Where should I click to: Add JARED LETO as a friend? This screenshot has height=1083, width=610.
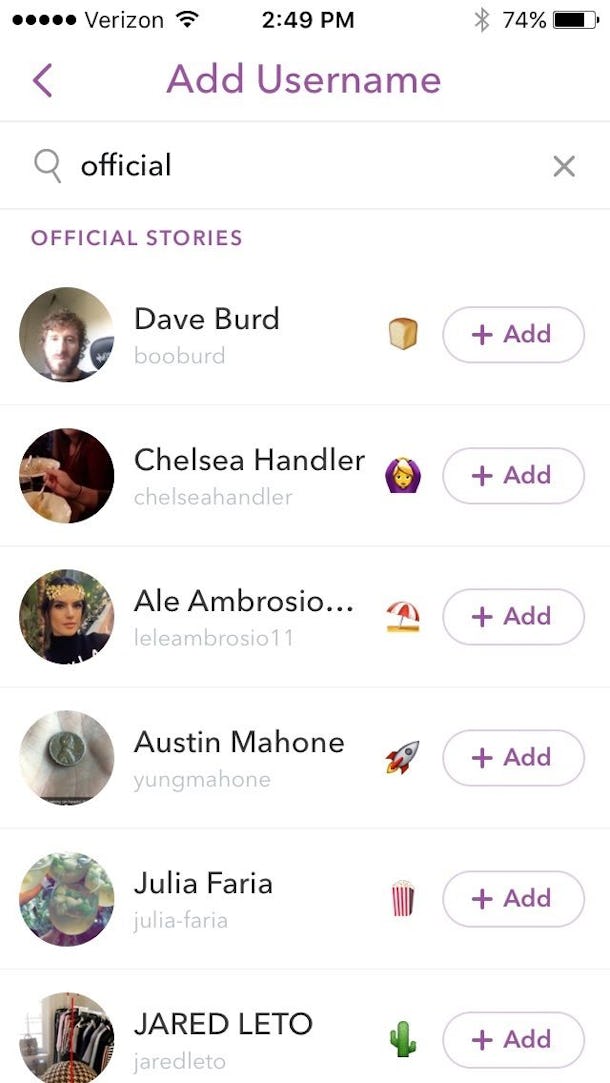click(x=513, y=1039)
